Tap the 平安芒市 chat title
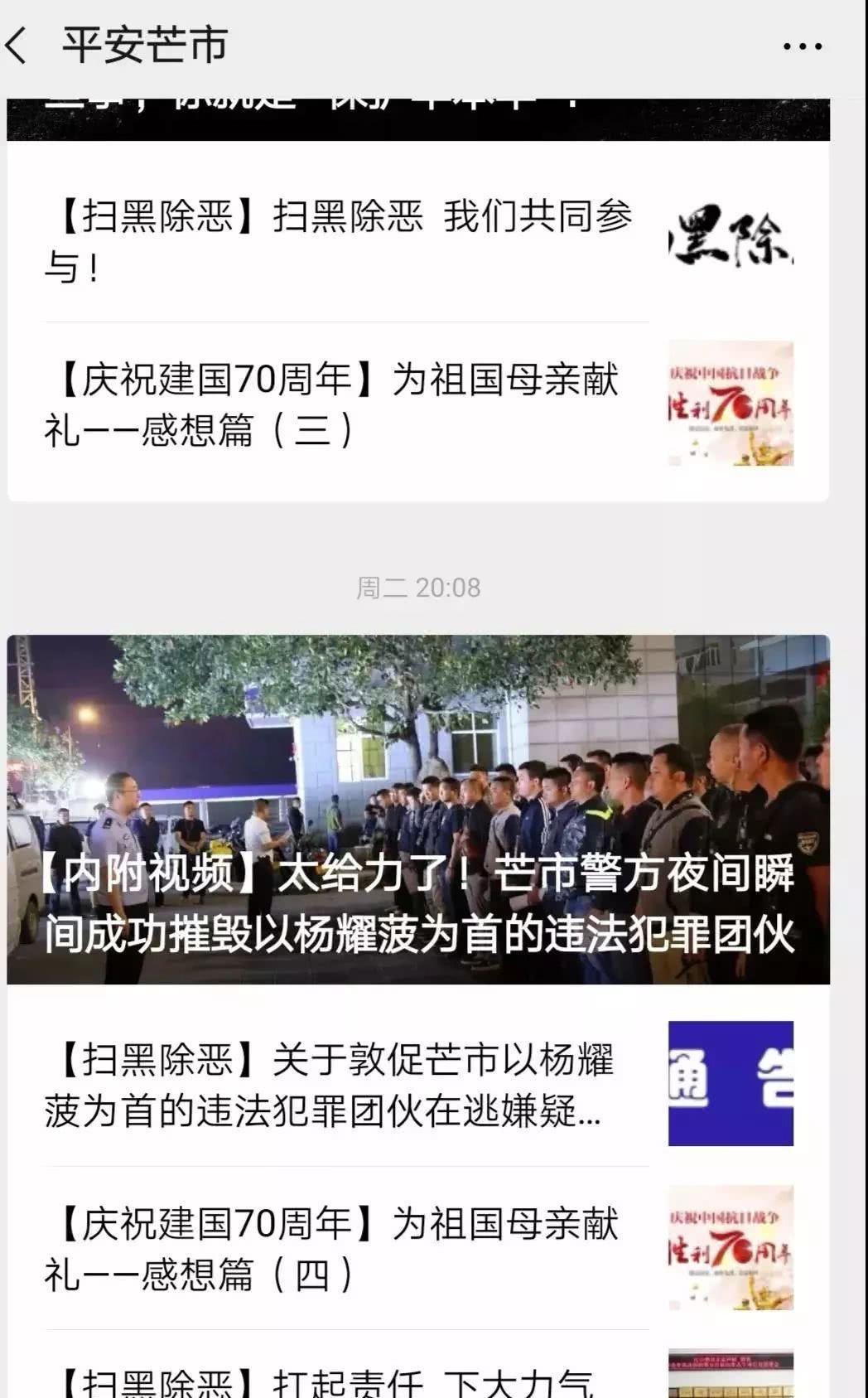868x1398 pixels. [x=143, y=46]
